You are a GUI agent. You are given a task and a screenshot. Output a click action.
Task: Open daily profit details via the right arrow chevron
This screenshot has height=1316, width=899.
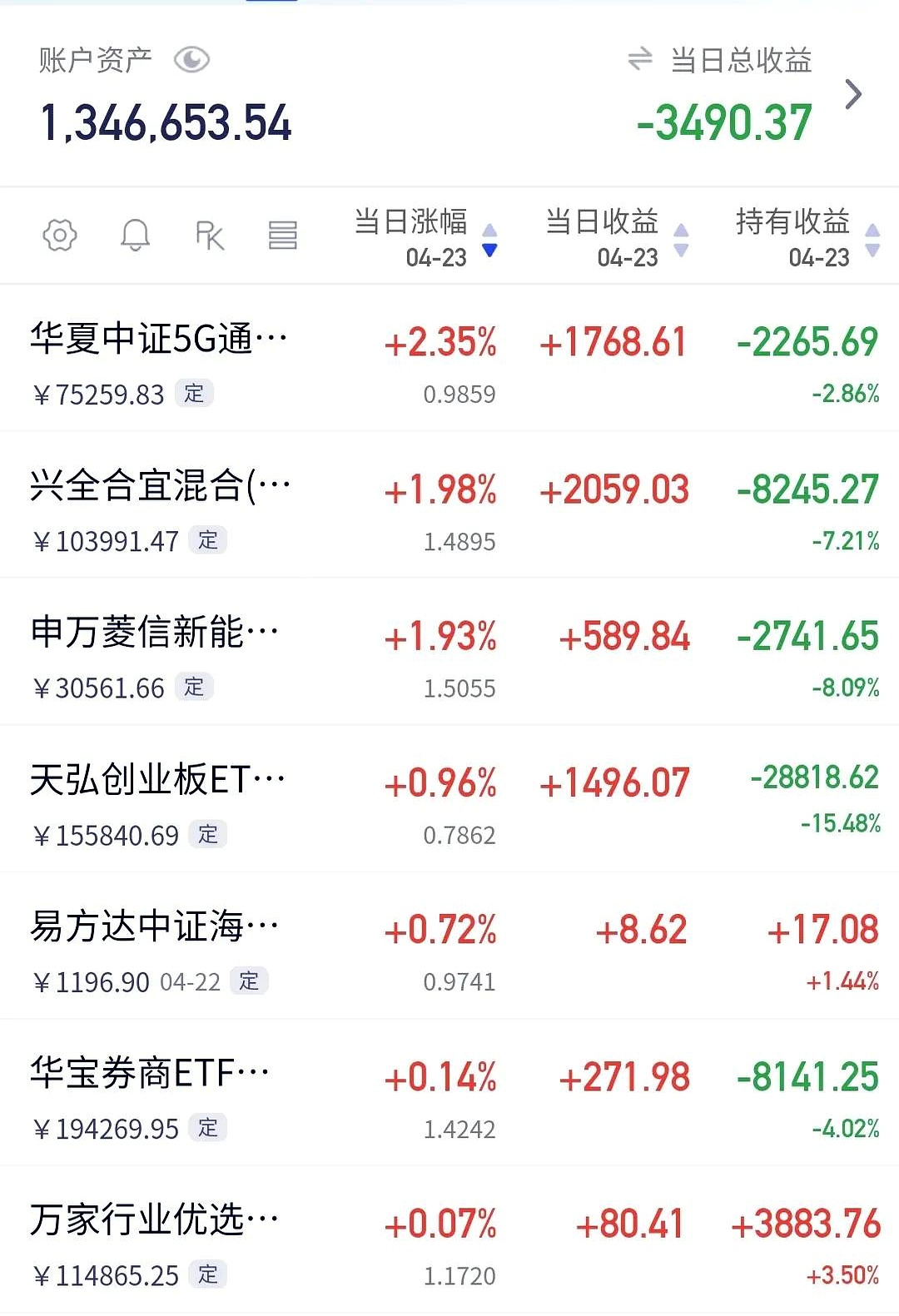click(853, 94)
